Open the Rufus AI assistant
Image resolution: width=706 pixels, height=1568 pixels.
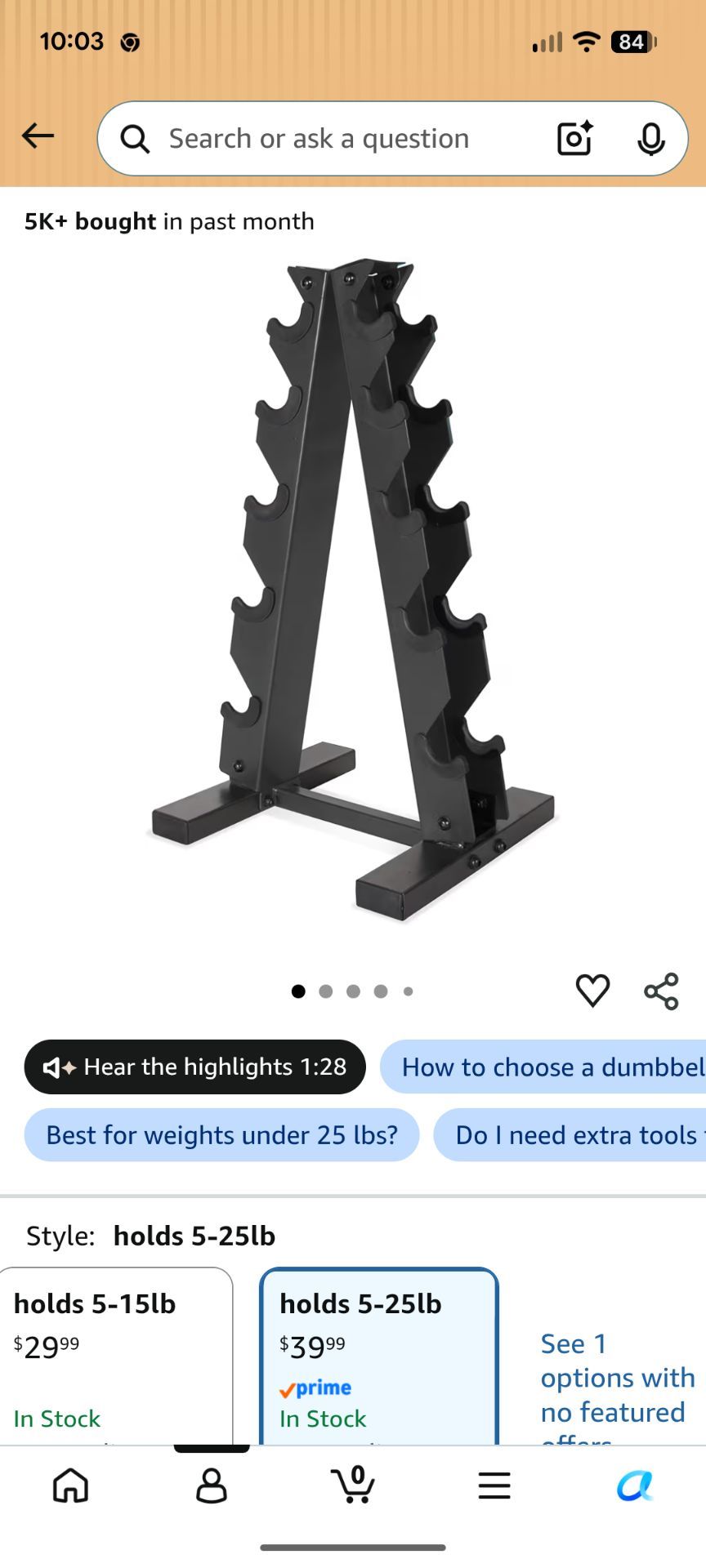635,1486
